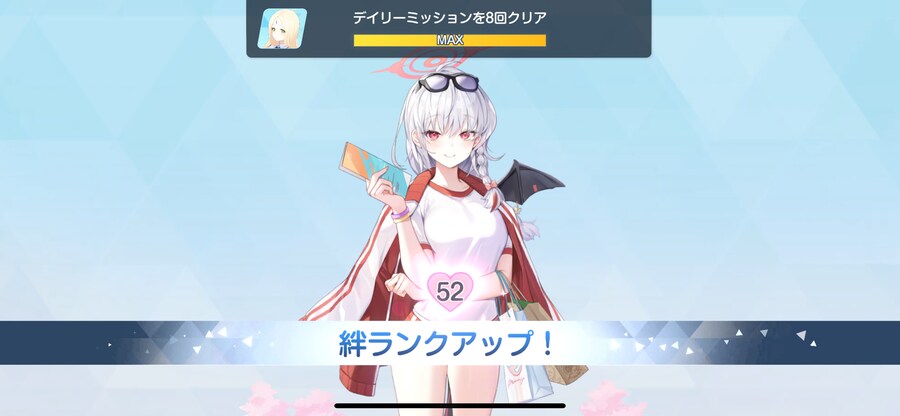Tap the 絆ランクアップ banner to continue

click(x=449, y=345)
